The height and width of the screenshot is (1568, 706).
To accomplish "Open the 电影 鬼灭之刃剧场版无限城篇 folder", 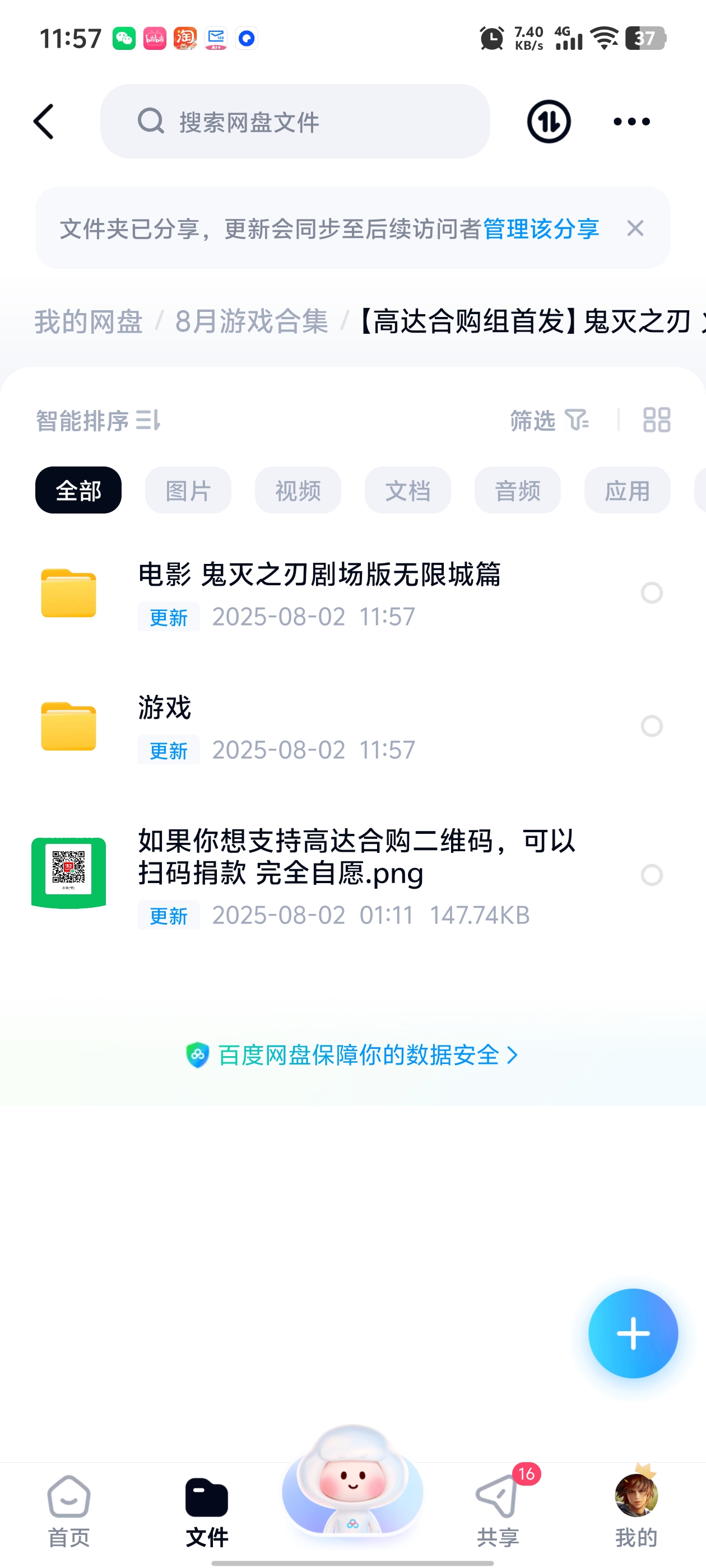I will click(319, 592).
